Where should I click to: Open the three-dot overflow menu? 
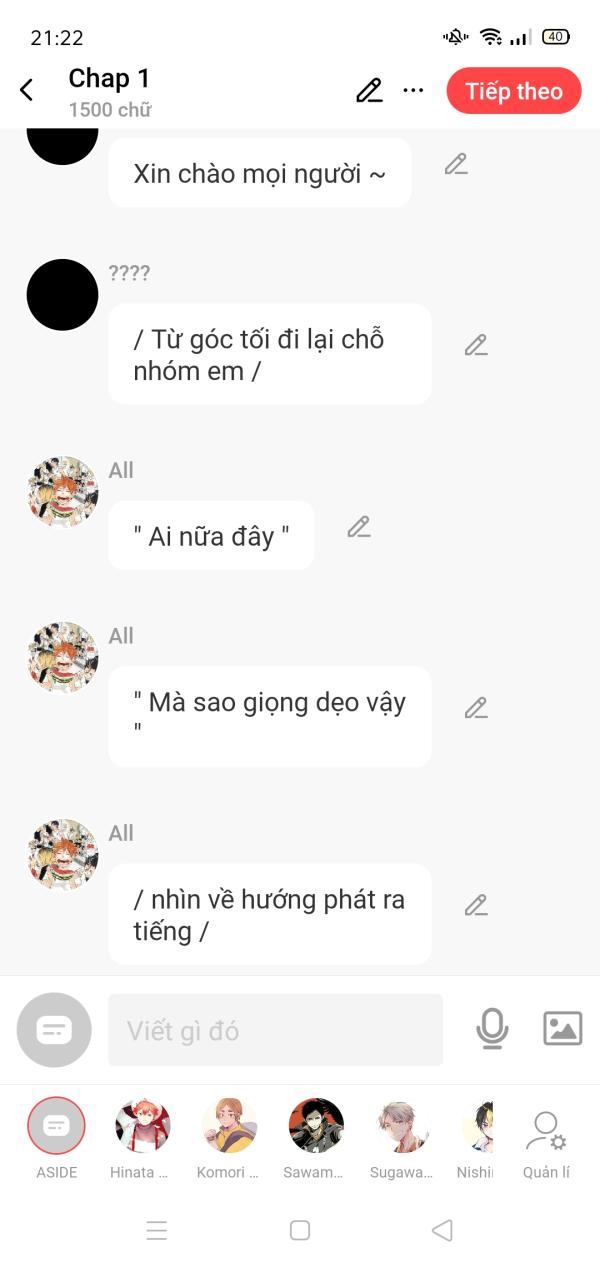point(413,91)
